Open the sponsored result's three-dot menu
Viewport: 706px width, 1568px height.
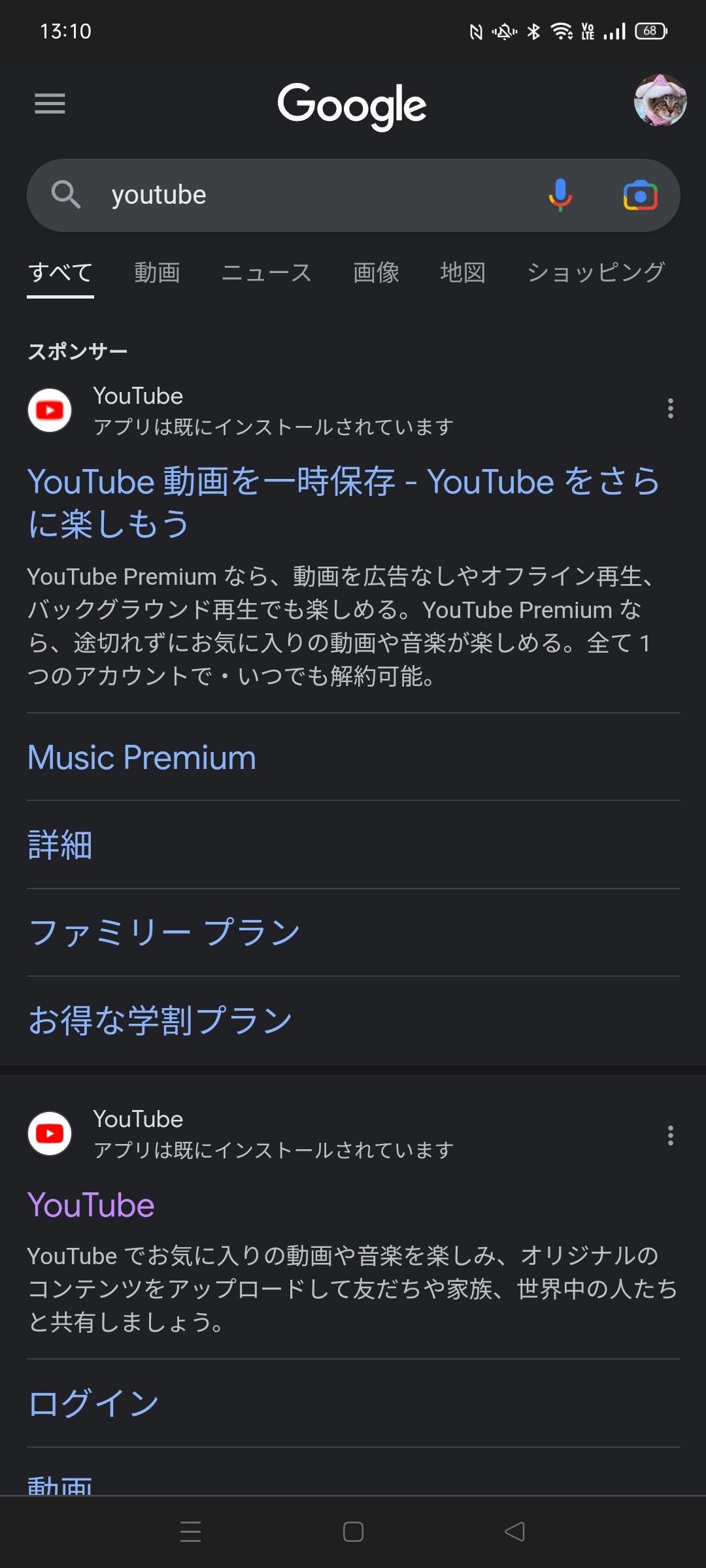point(670,409)
